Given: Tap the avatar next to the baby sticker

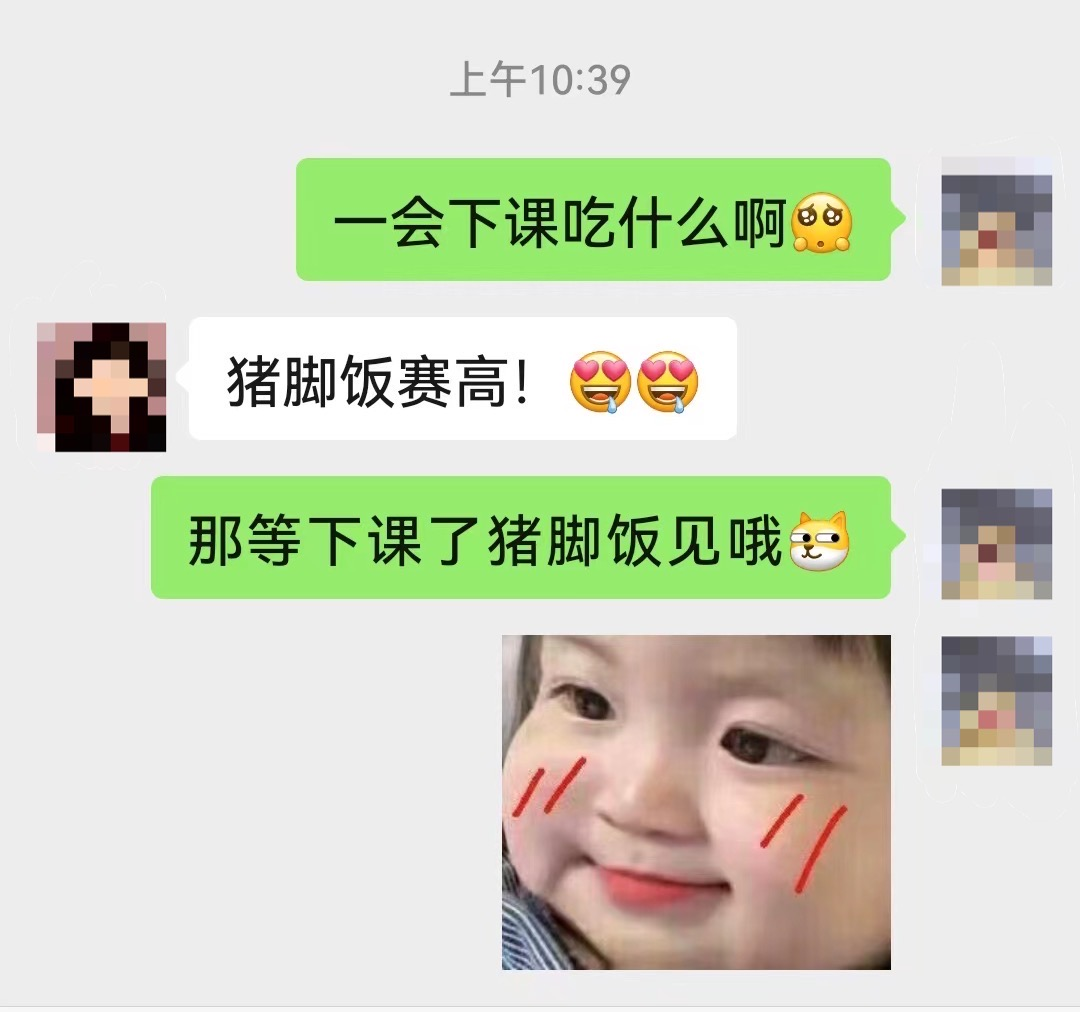Looking at the screenshot, I should [996, 701].
